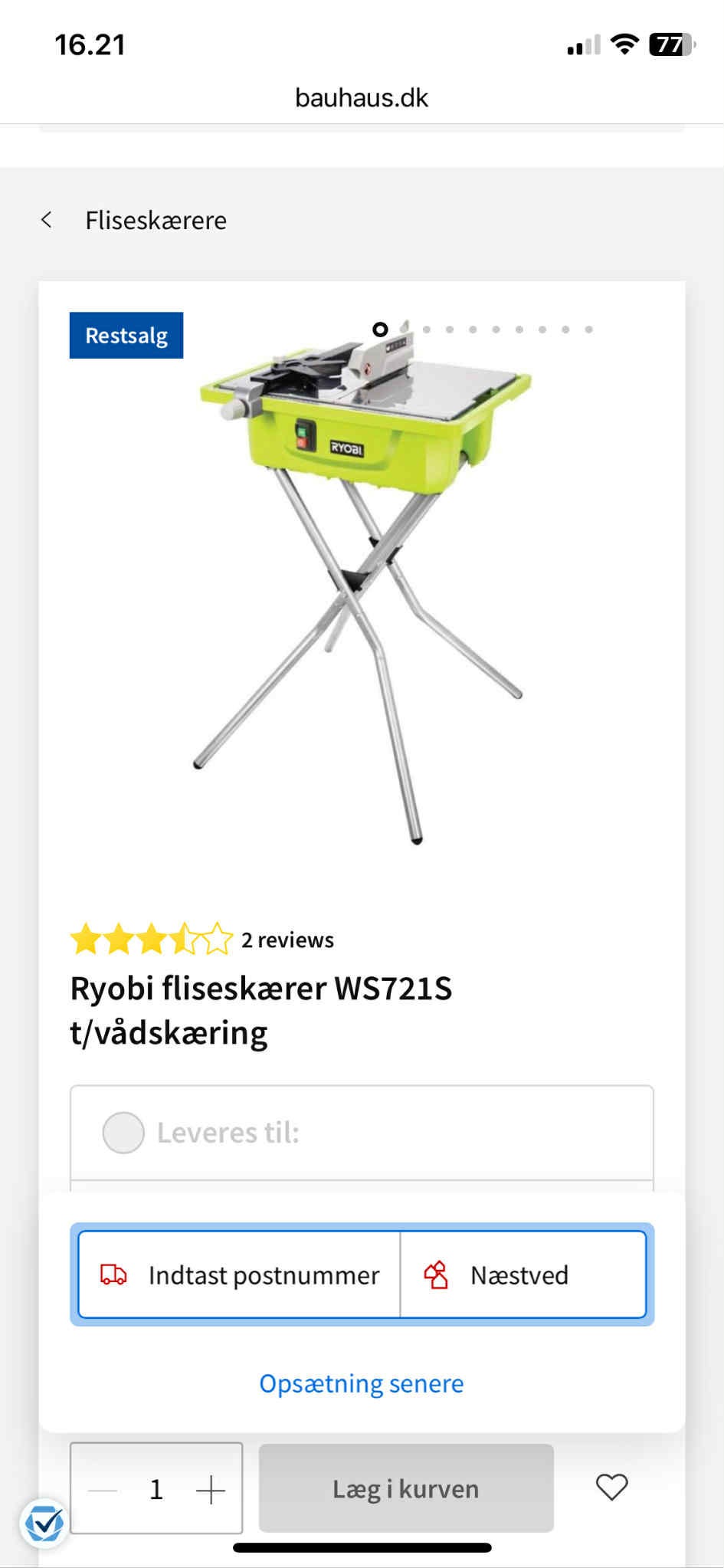This screenshot has width=724, height=1568.
Task: Add product to wishlist with heart icon
Action: point(612,1488)
